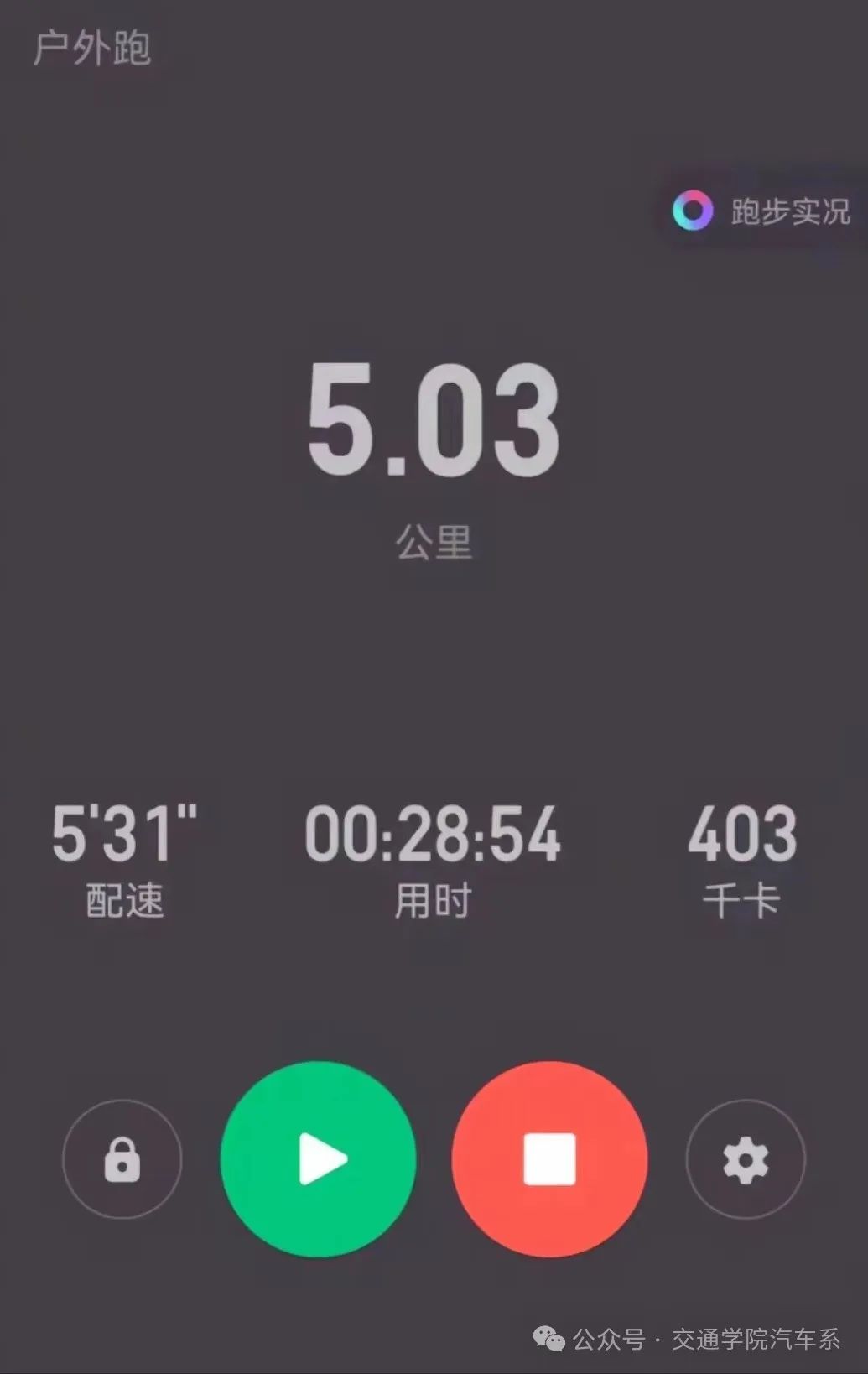Open run settings gear
The image size is (868, 1374).
pyautogui.click(x=745, y=1159)
